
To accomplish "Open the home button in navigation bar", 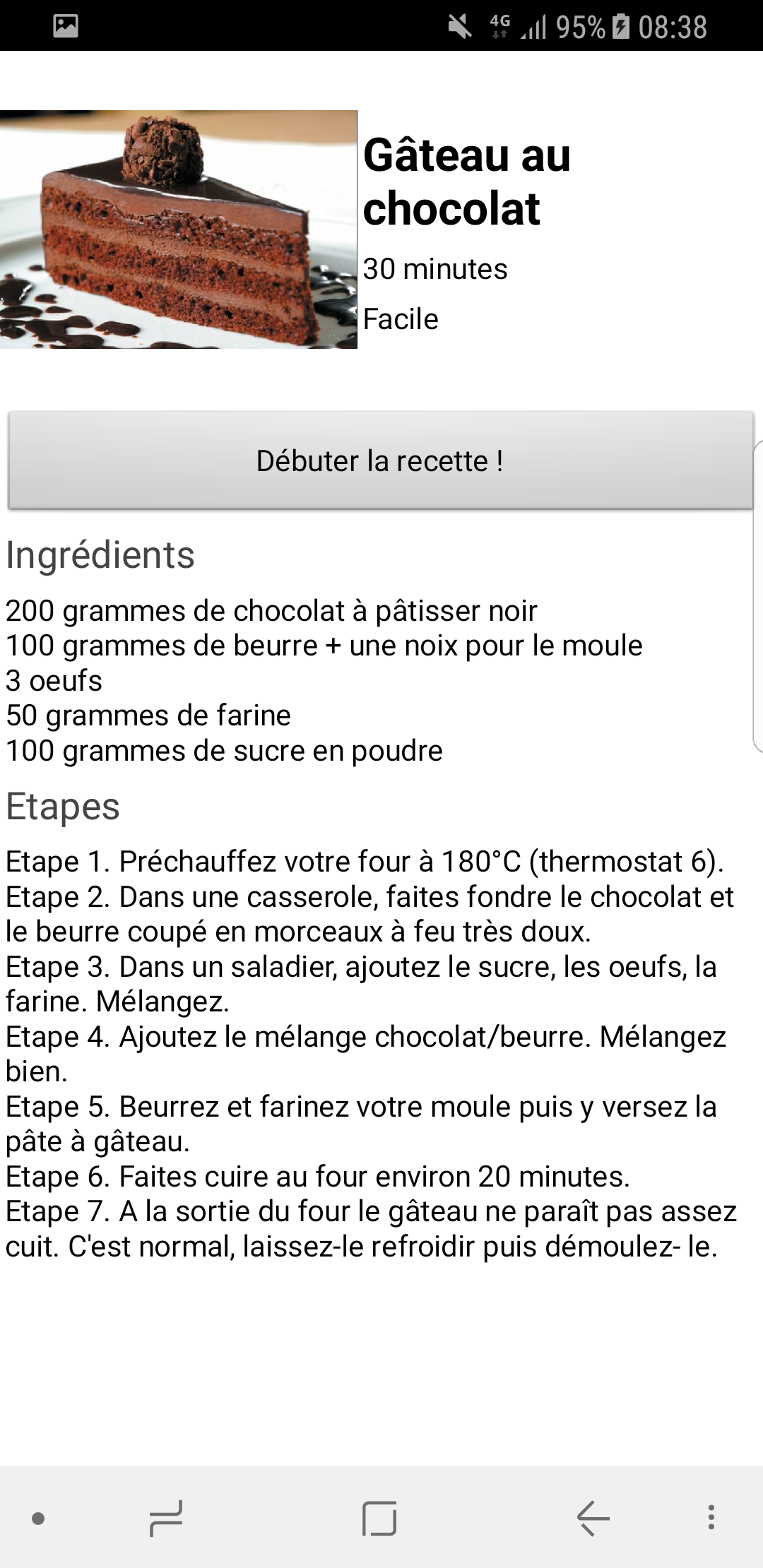I will click(379, 1517).
